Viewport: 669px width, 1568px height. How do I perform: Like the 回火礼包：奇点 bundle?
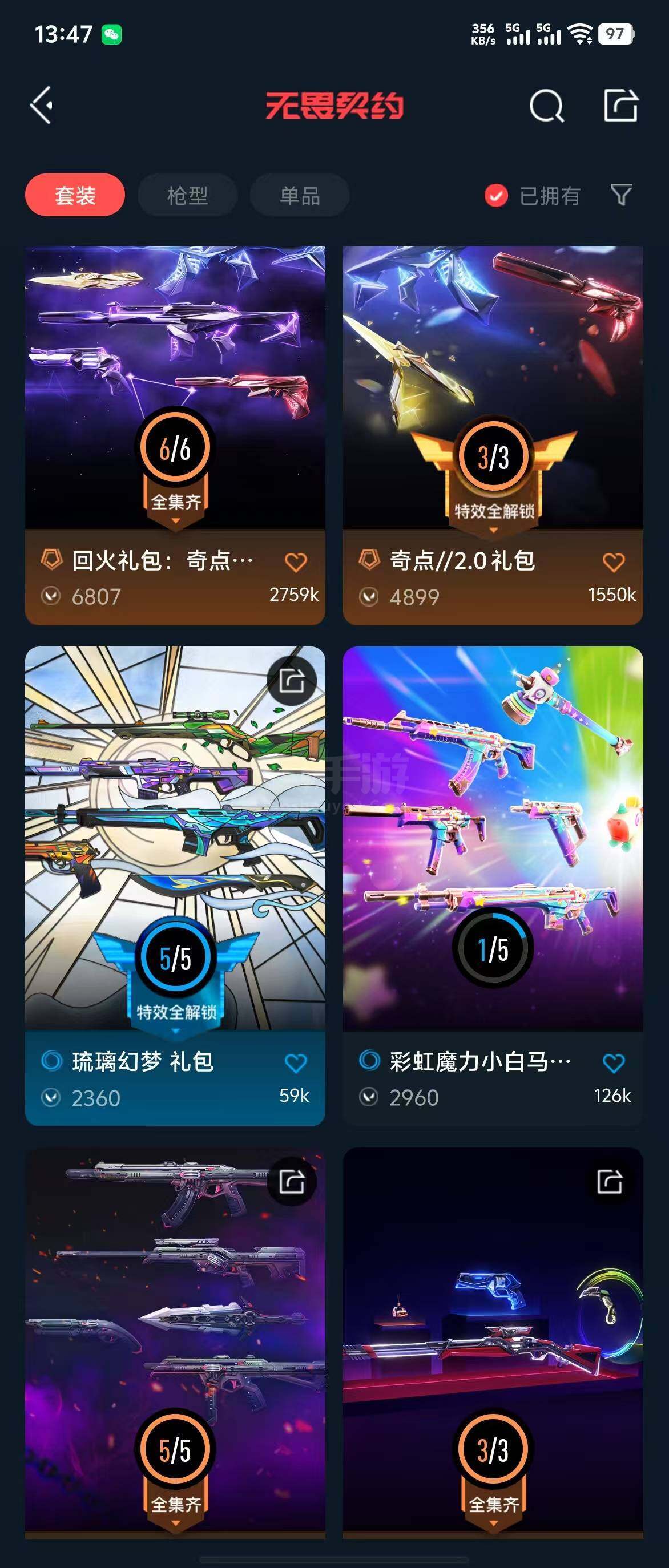click(x=296, y=562)
